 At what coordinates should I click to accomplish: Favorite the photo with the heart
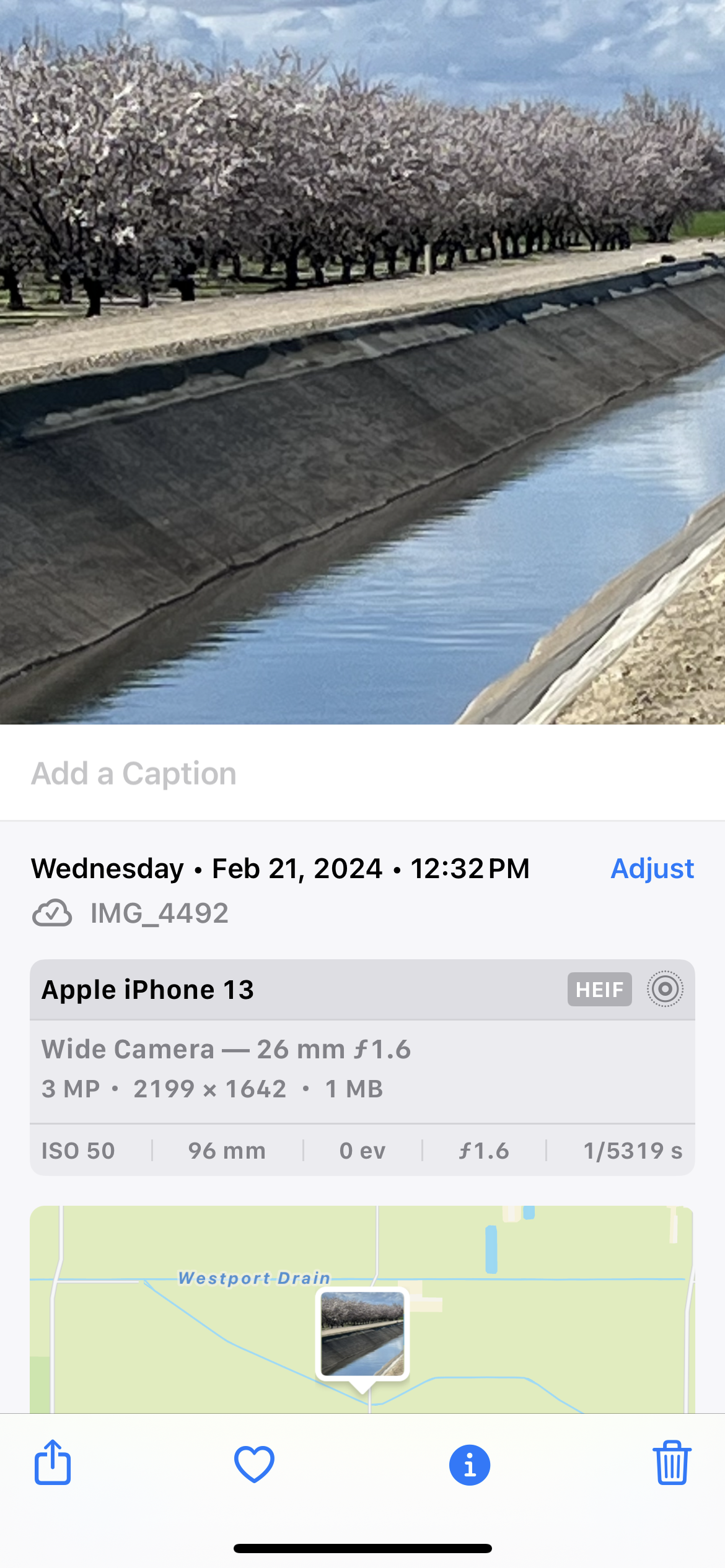pos(254,1465)
